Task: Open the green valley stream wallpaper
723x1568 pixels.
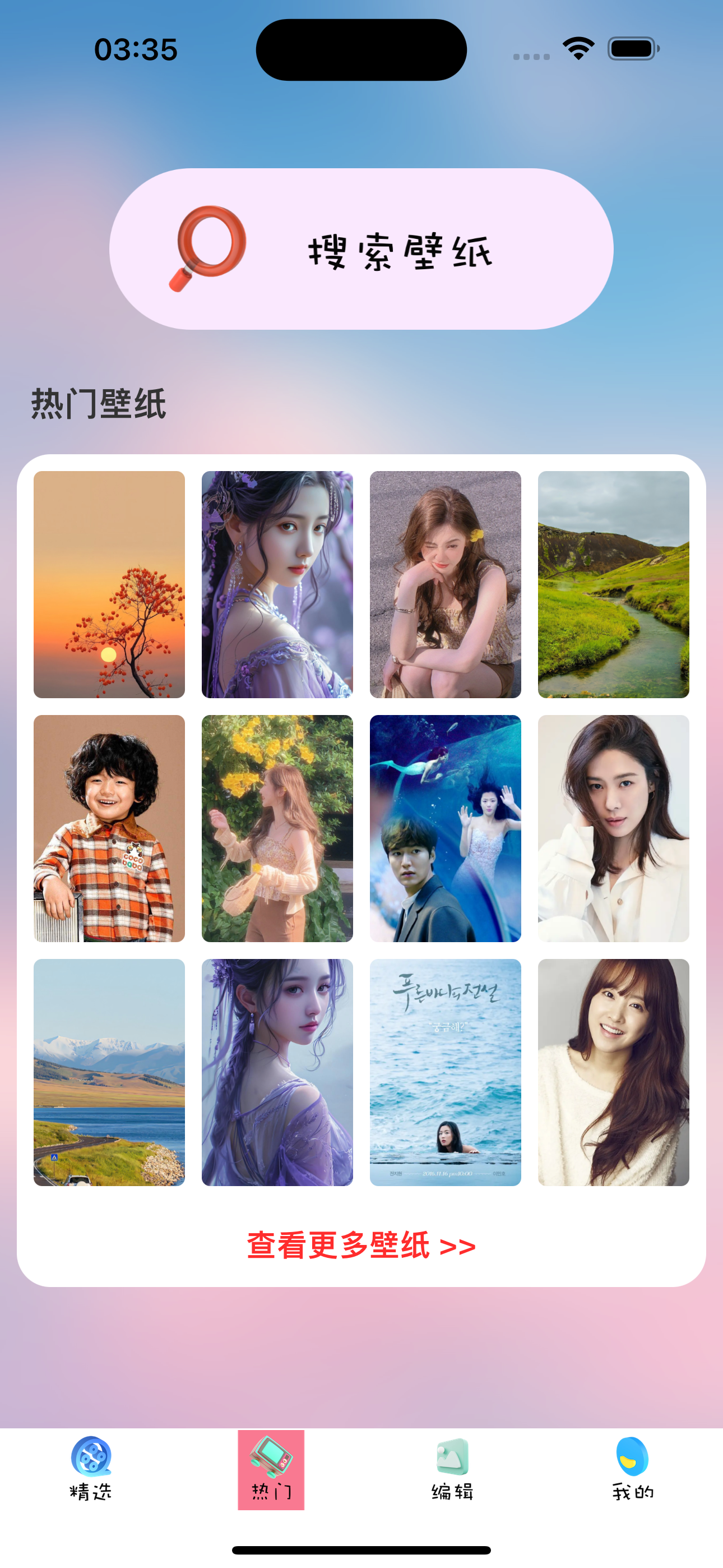Action: pos(613,584)
